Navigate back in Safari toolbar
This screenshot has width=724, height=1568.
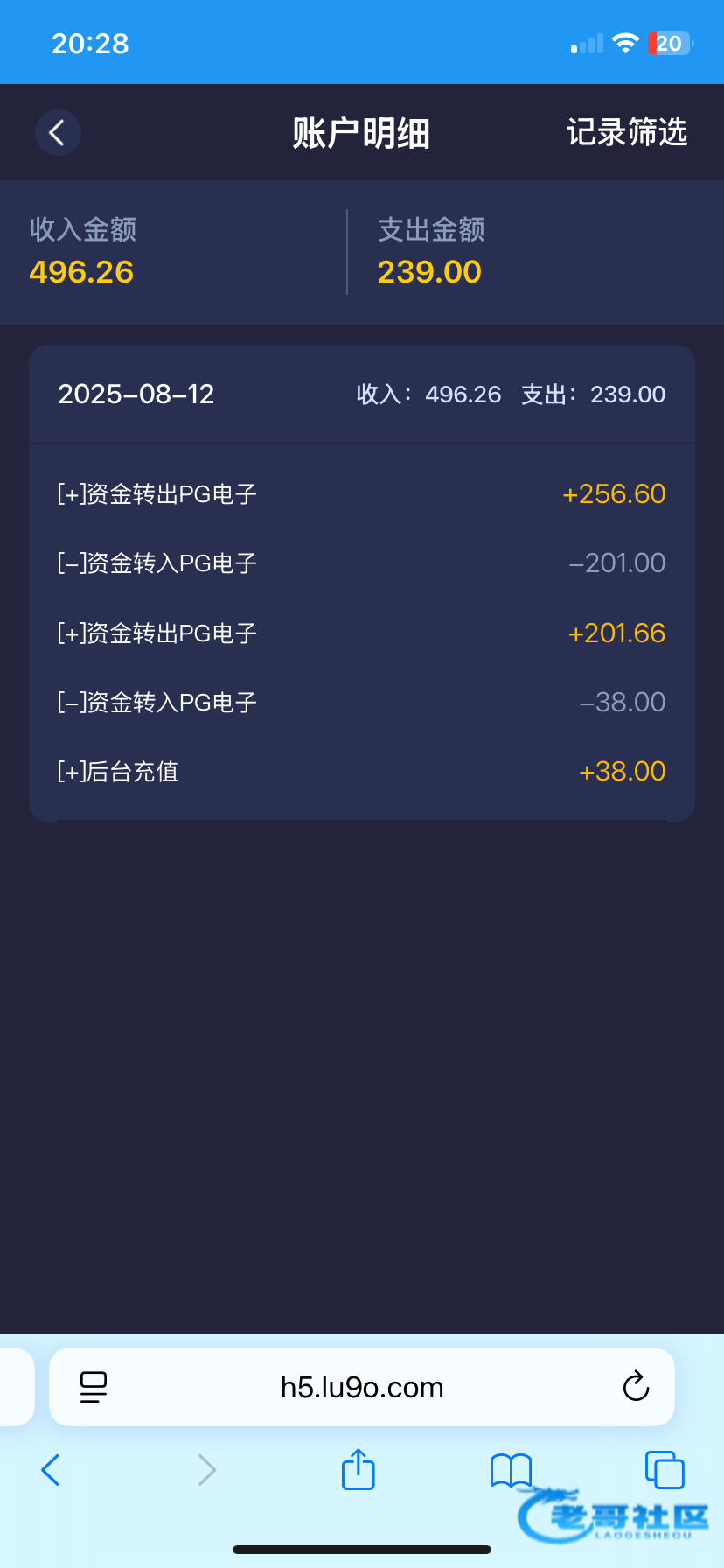(51, 1470)
